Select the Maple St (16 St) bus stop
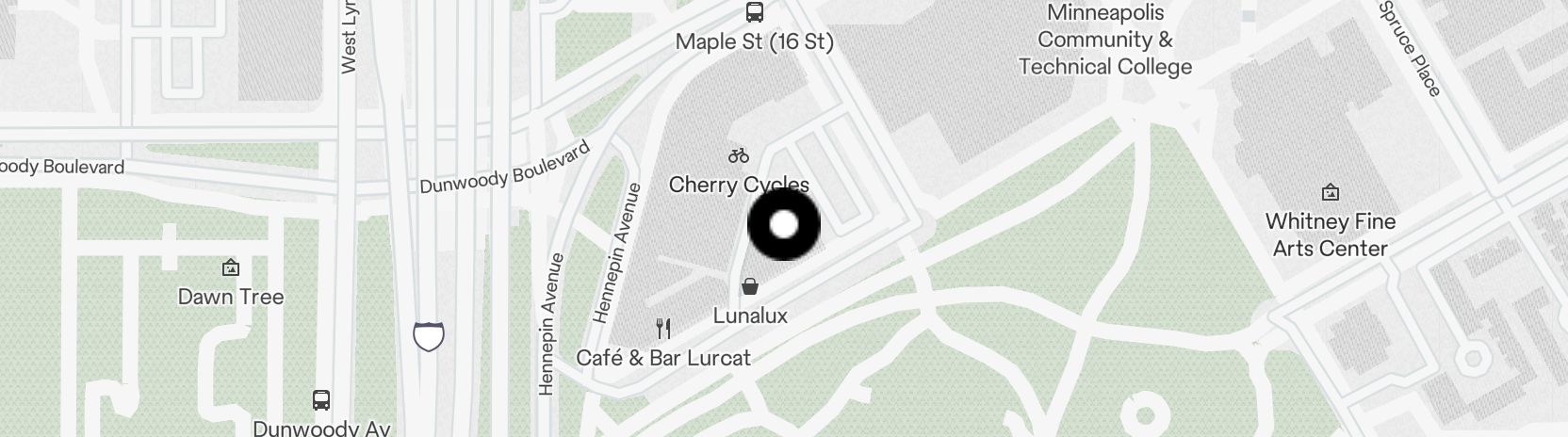 [754, 12]
